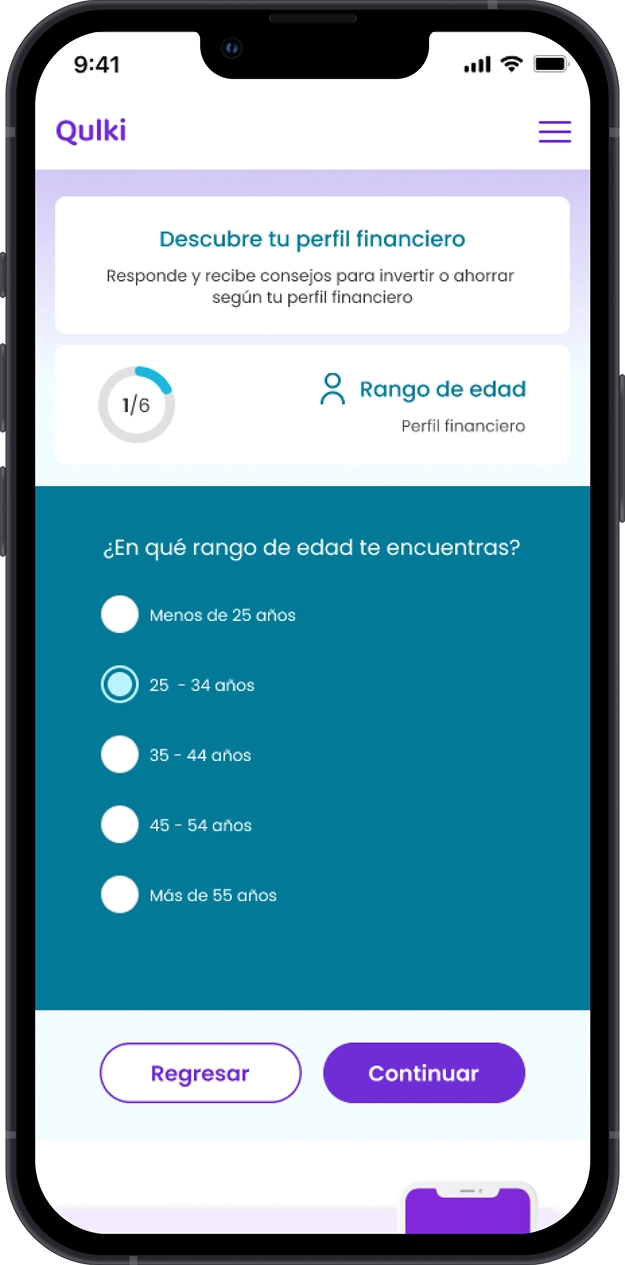
Task: Select 35 - 44 años age range
Action: coord(120,755)
